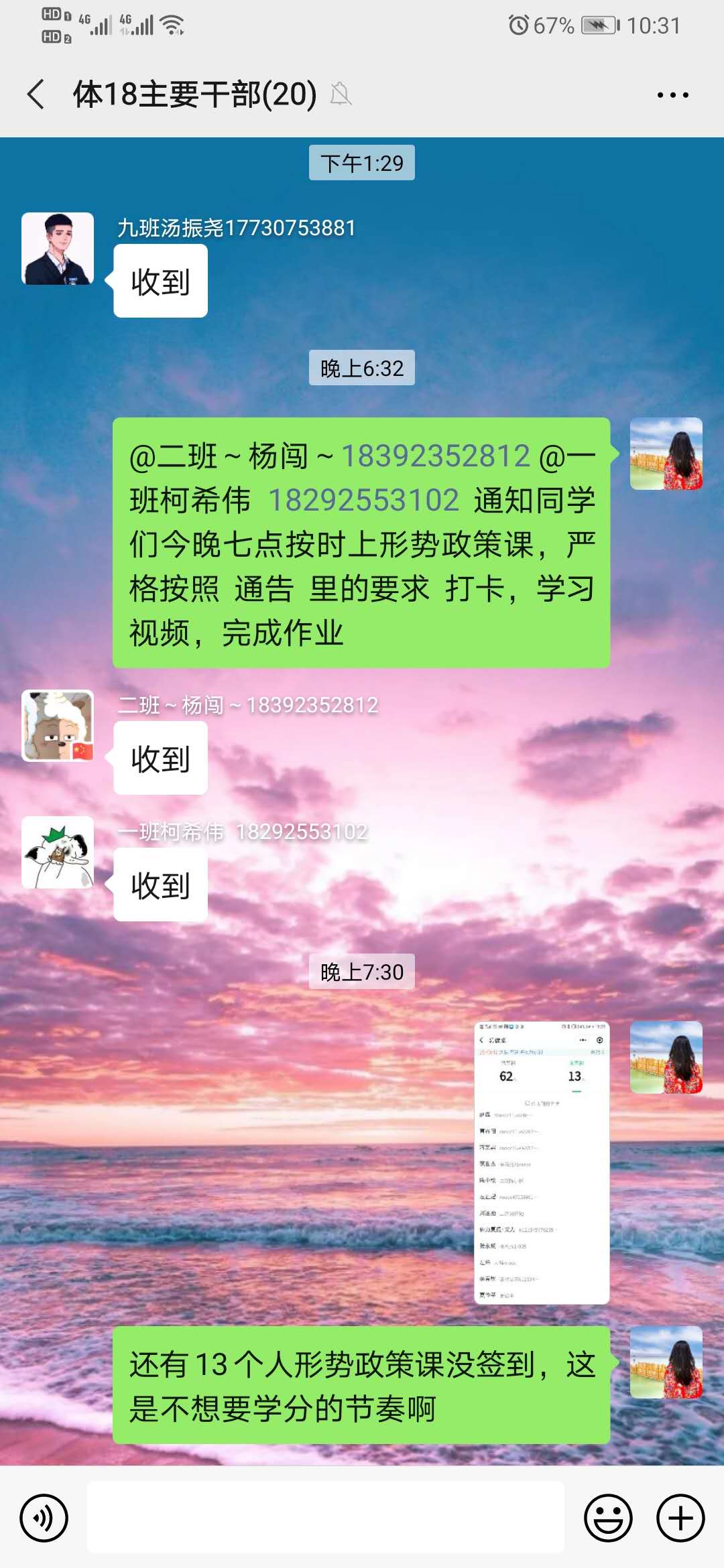724x1568 pixels.
Task: Open the group chat options menu
Action: (x=672, y=95)
